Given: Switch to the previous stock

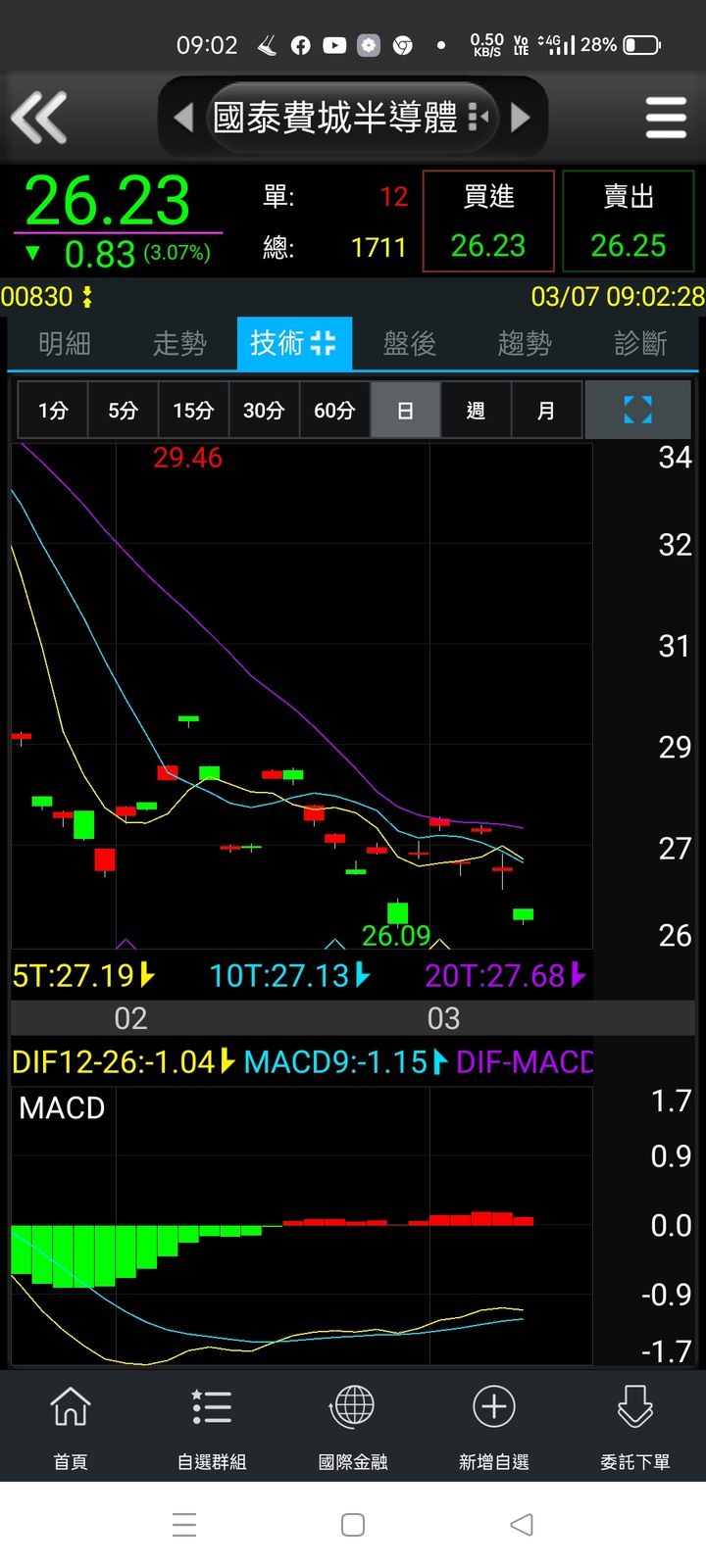Looking at the screenshot, I should pyautogui.click(x=183, y=118).
